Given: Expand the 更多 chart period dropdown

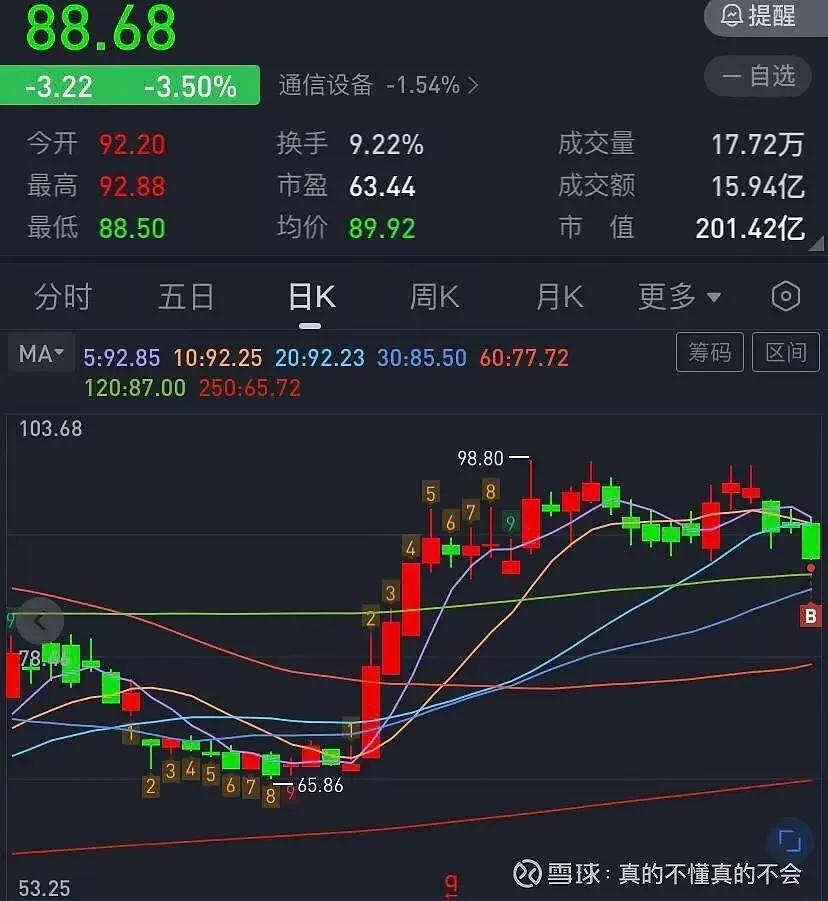Looking at the screenshot, I should point(680,297).
